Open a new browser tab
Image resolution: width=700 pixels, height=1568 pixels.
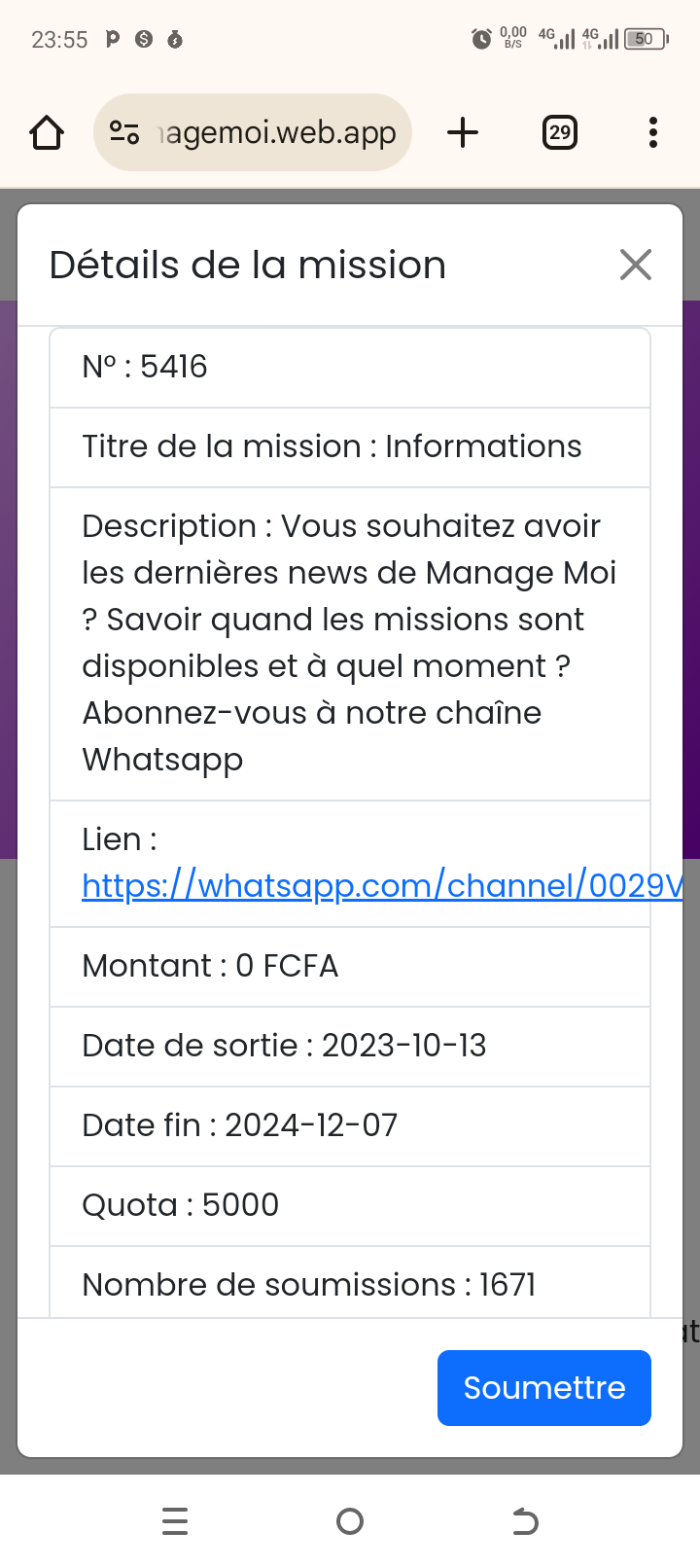463,132
